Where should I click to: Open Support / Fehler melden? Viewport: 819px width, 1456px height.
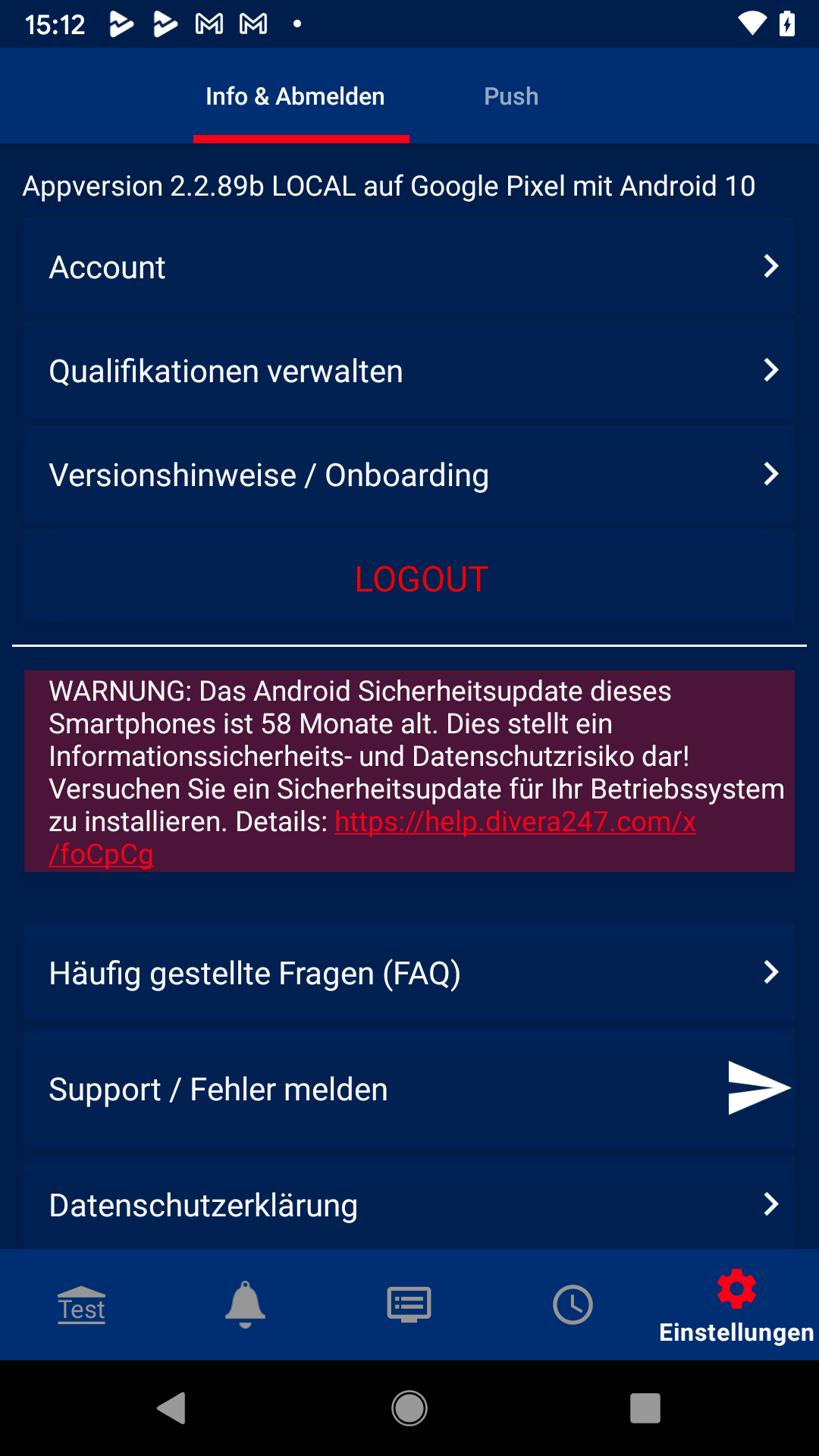click(409, 1089)
